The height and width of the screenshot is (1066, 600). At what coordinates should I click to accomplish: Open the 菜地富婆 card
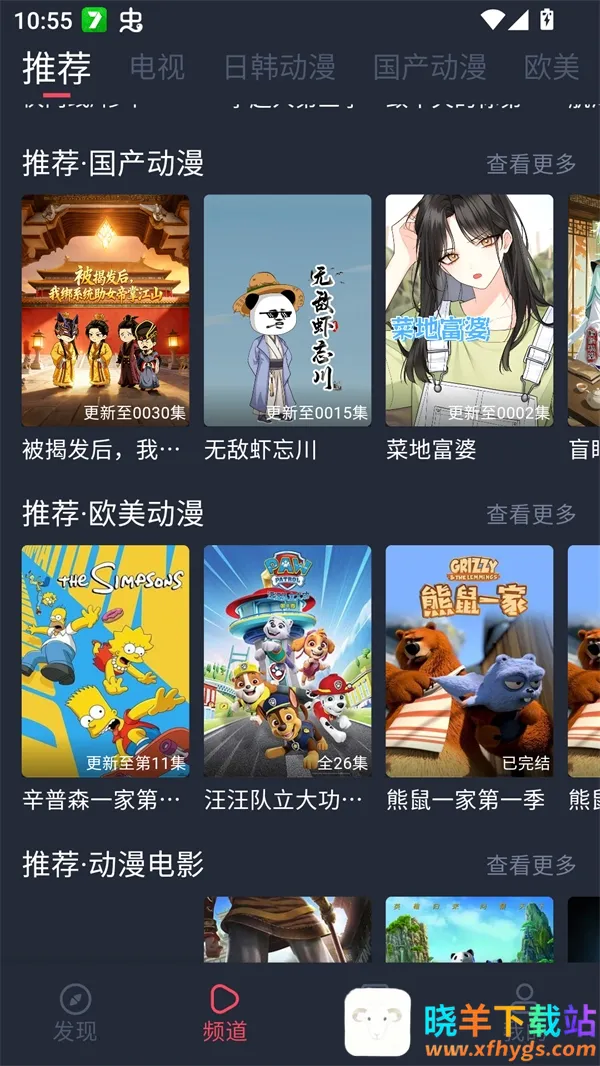coord(469,310)
